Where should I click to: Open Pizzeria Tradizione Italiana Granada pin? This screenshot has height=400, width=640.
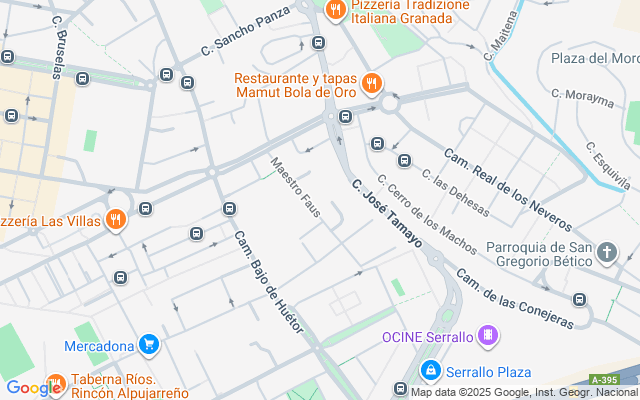tap(336, 10)
